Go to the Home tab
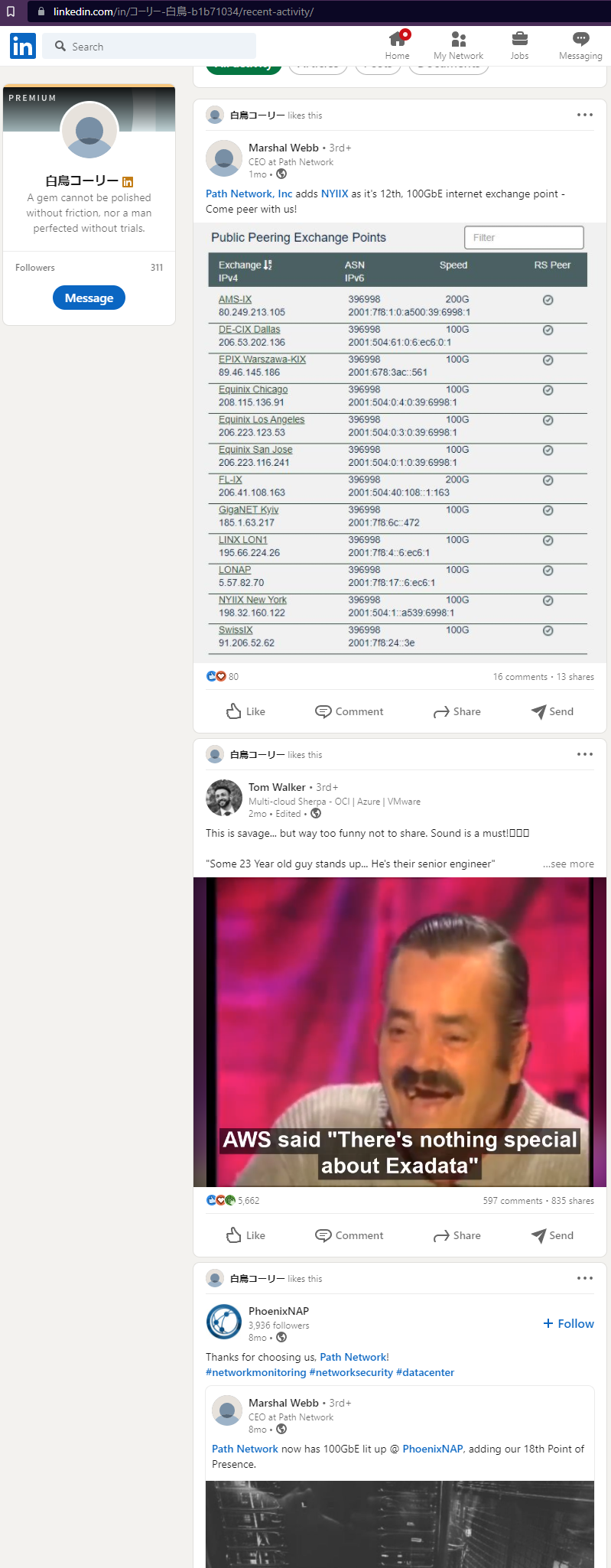This screenshot has height=1568, width=611. coord(397,45)
